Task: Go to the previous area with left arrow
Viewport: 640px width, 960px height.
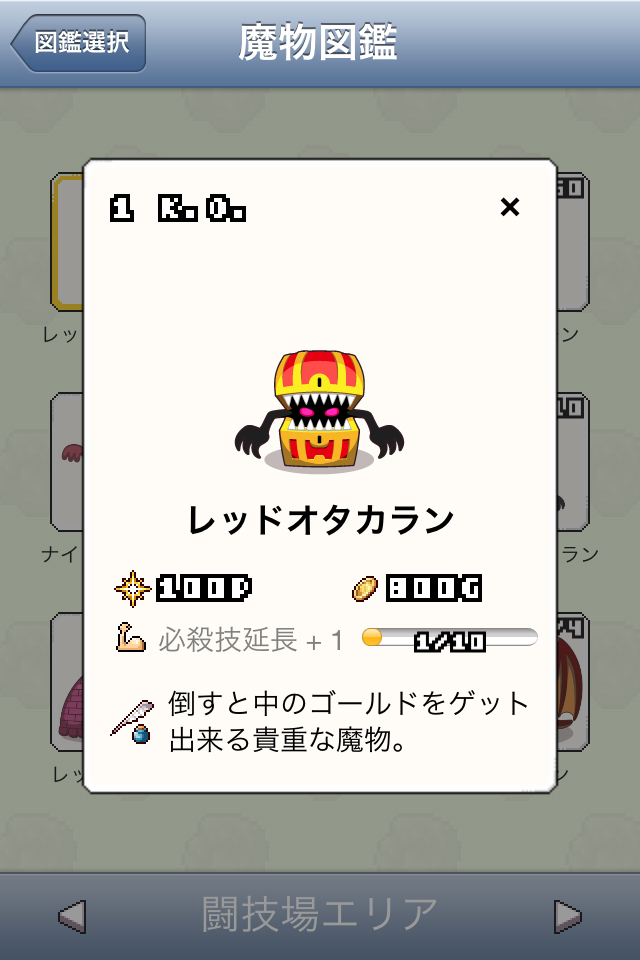Action: pos(72,915)
